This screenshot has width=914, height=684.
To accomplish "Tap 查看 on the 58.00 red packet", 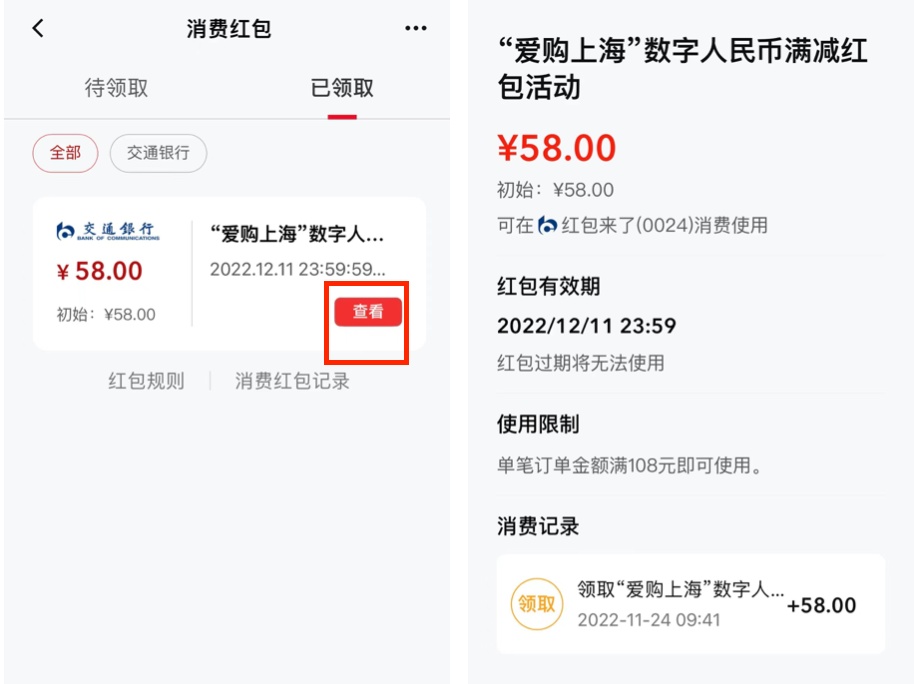I will tap(368, 312).
